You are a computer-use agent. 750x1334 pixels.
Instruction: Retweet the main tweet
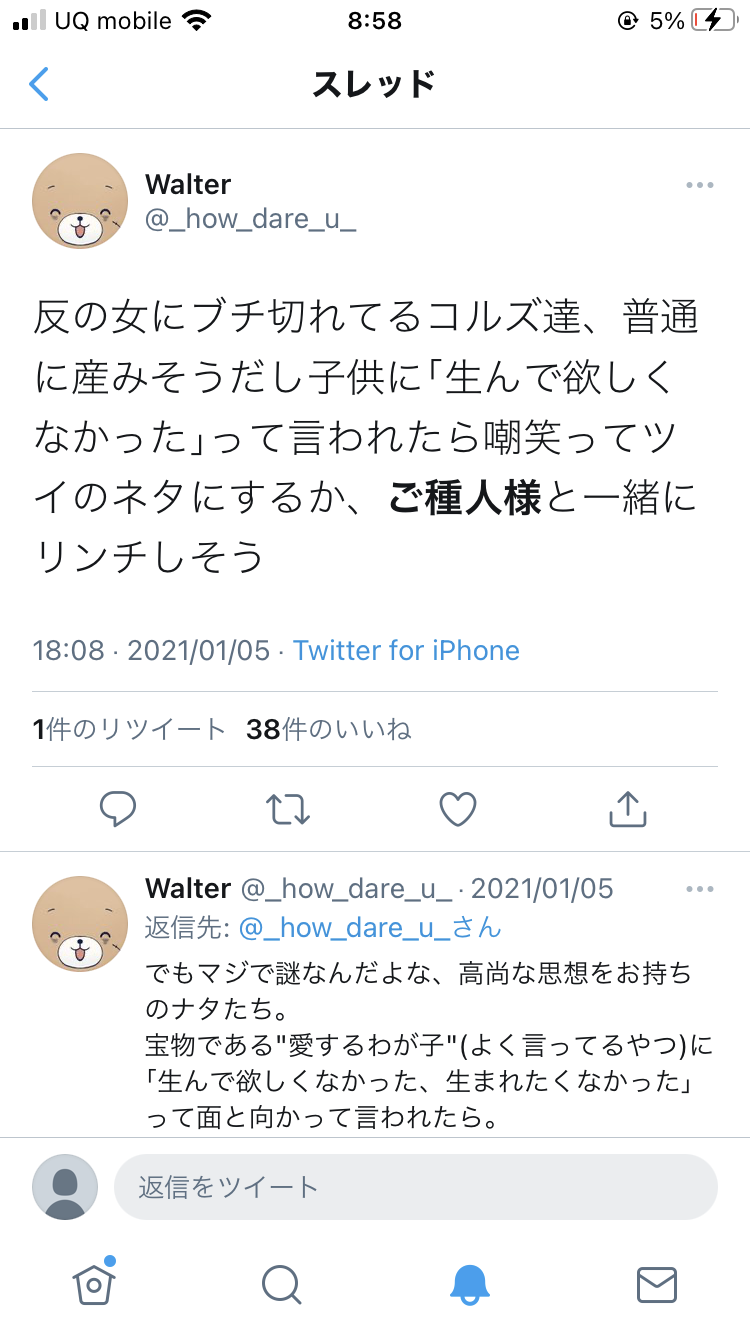(288, 809)
